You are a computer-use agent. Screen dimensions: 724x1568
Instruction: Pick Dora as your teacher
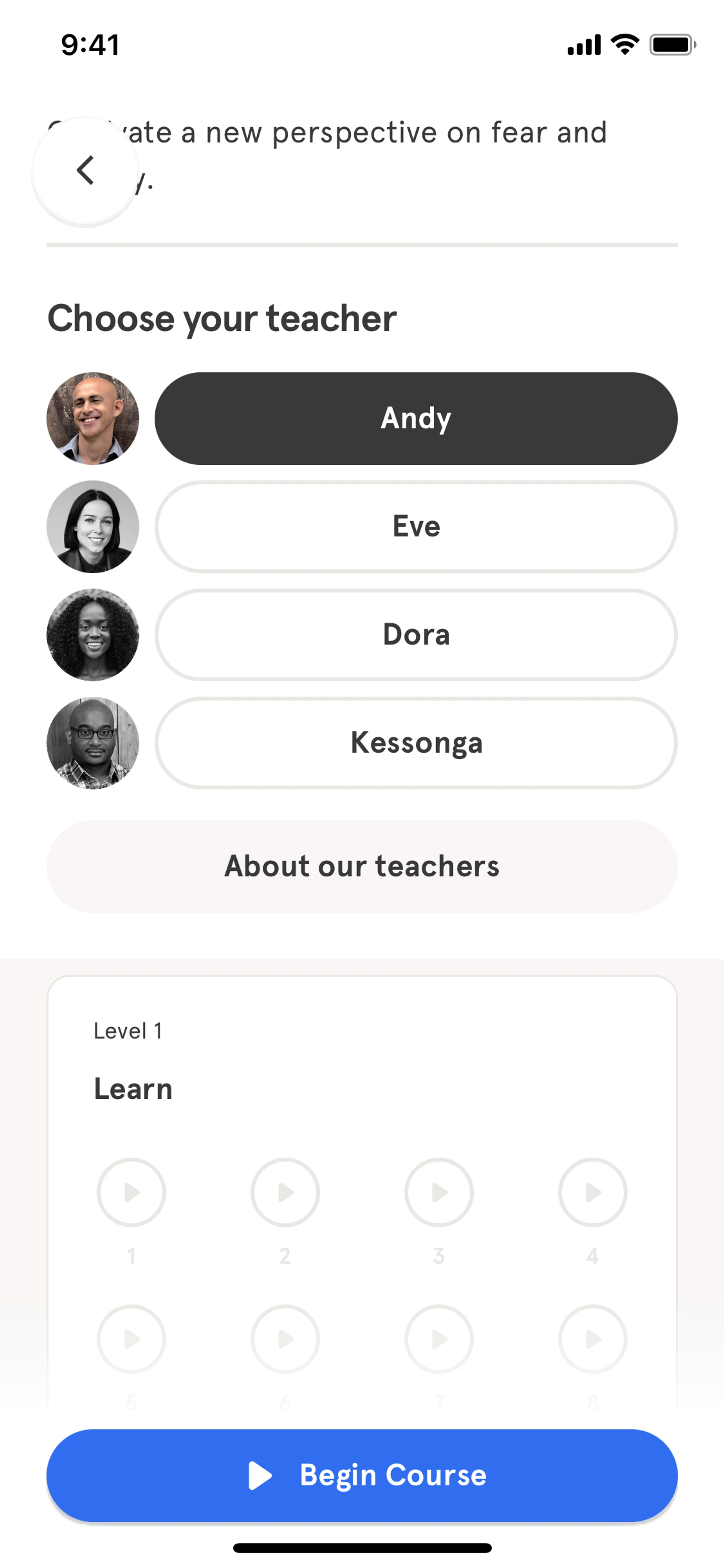click(x=416, y=635)
